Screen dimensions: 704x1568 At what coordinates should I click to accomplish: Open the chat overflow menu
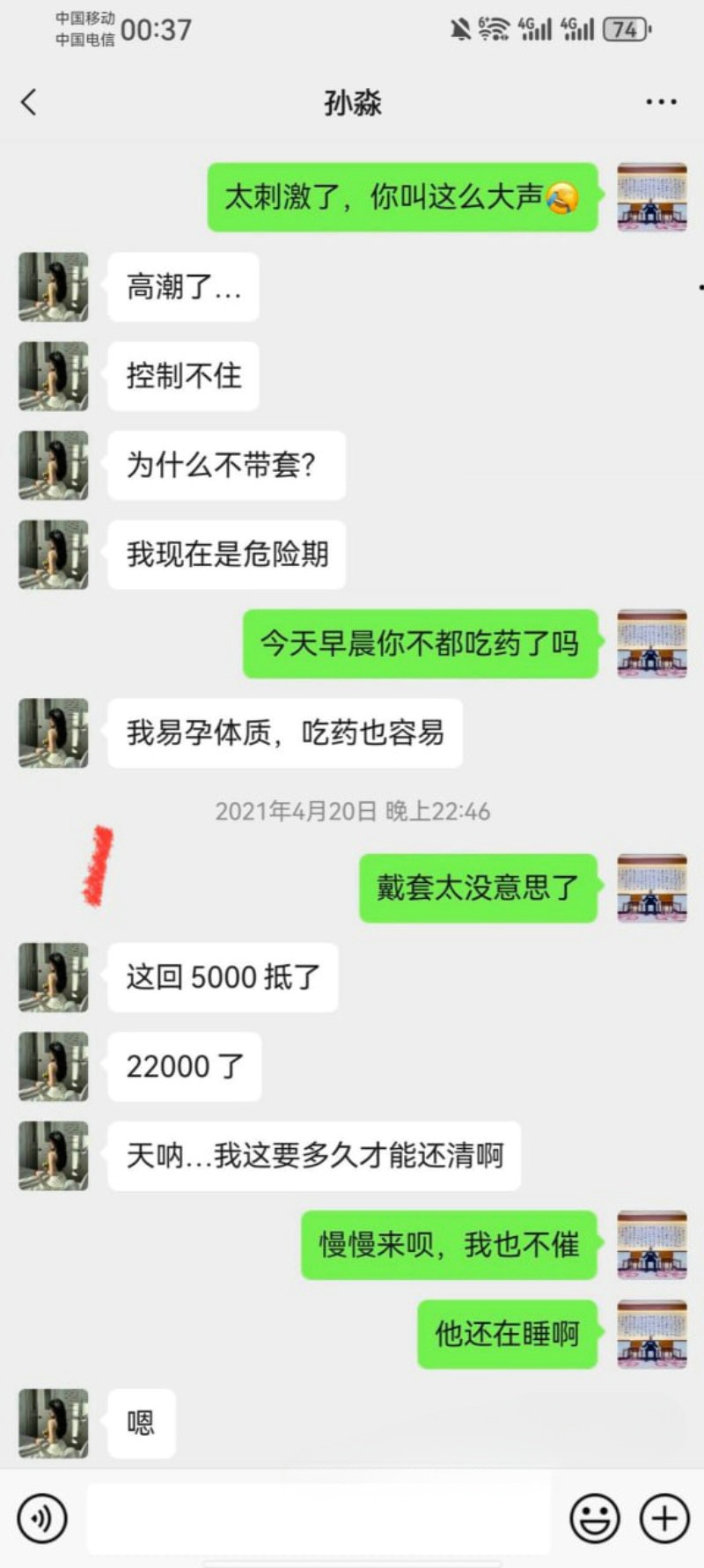coord(660,102)
